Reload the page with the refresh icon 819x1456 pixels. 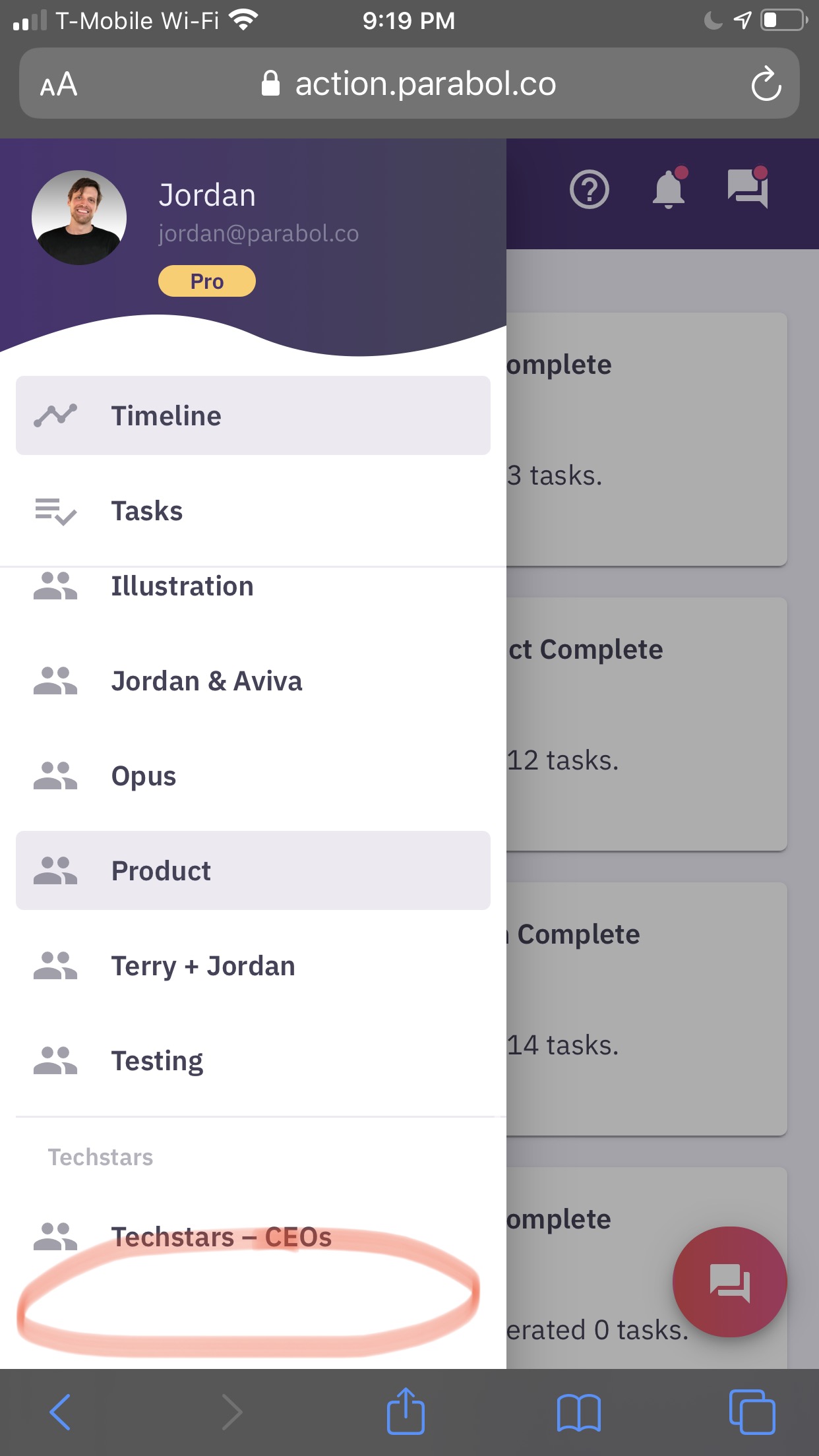coord(766,83)
